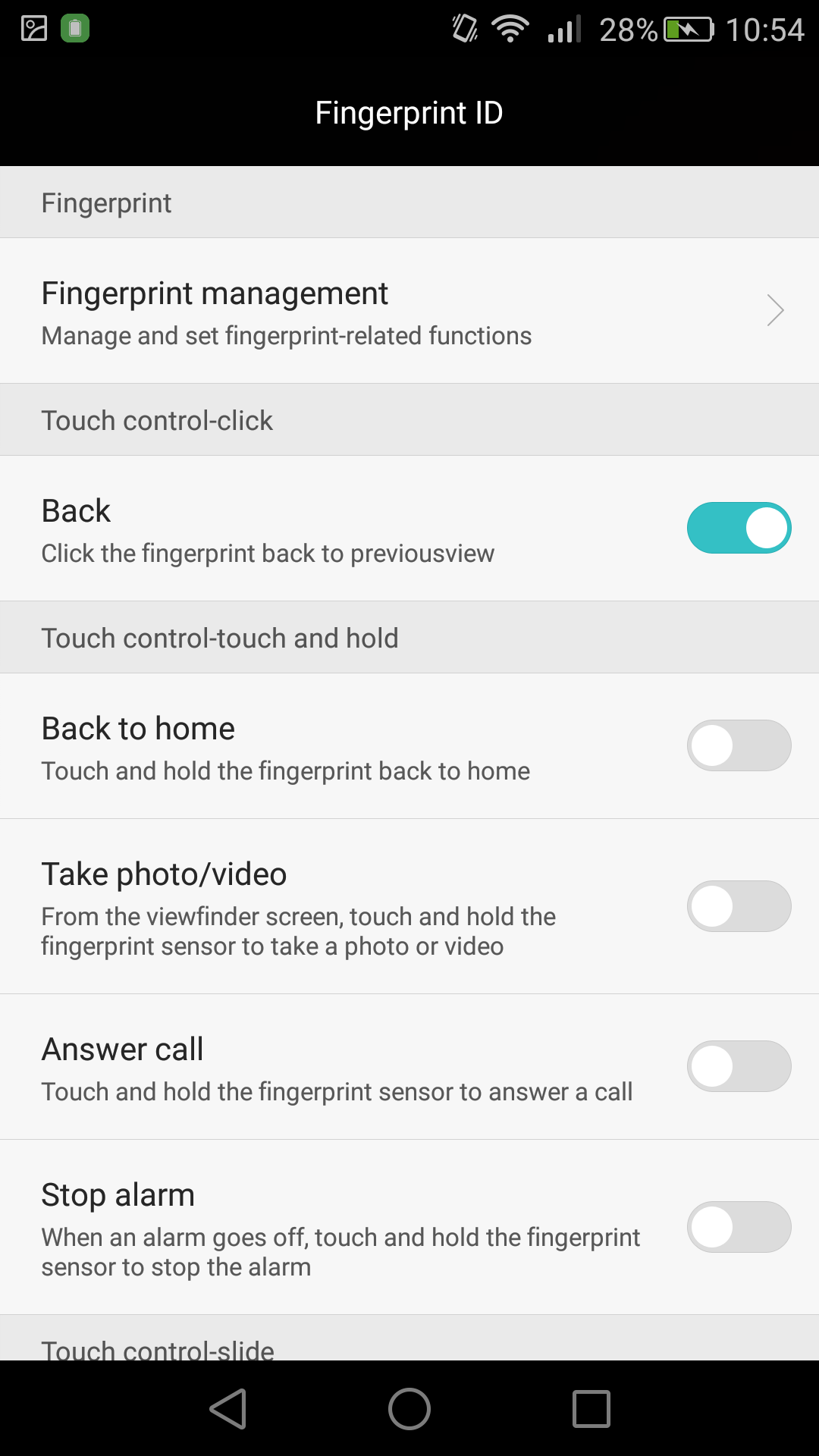Turn off the Back touch control switch
Image resolution: width=819 pixels, height=1456 pixels.
click(x=739, y=528)
